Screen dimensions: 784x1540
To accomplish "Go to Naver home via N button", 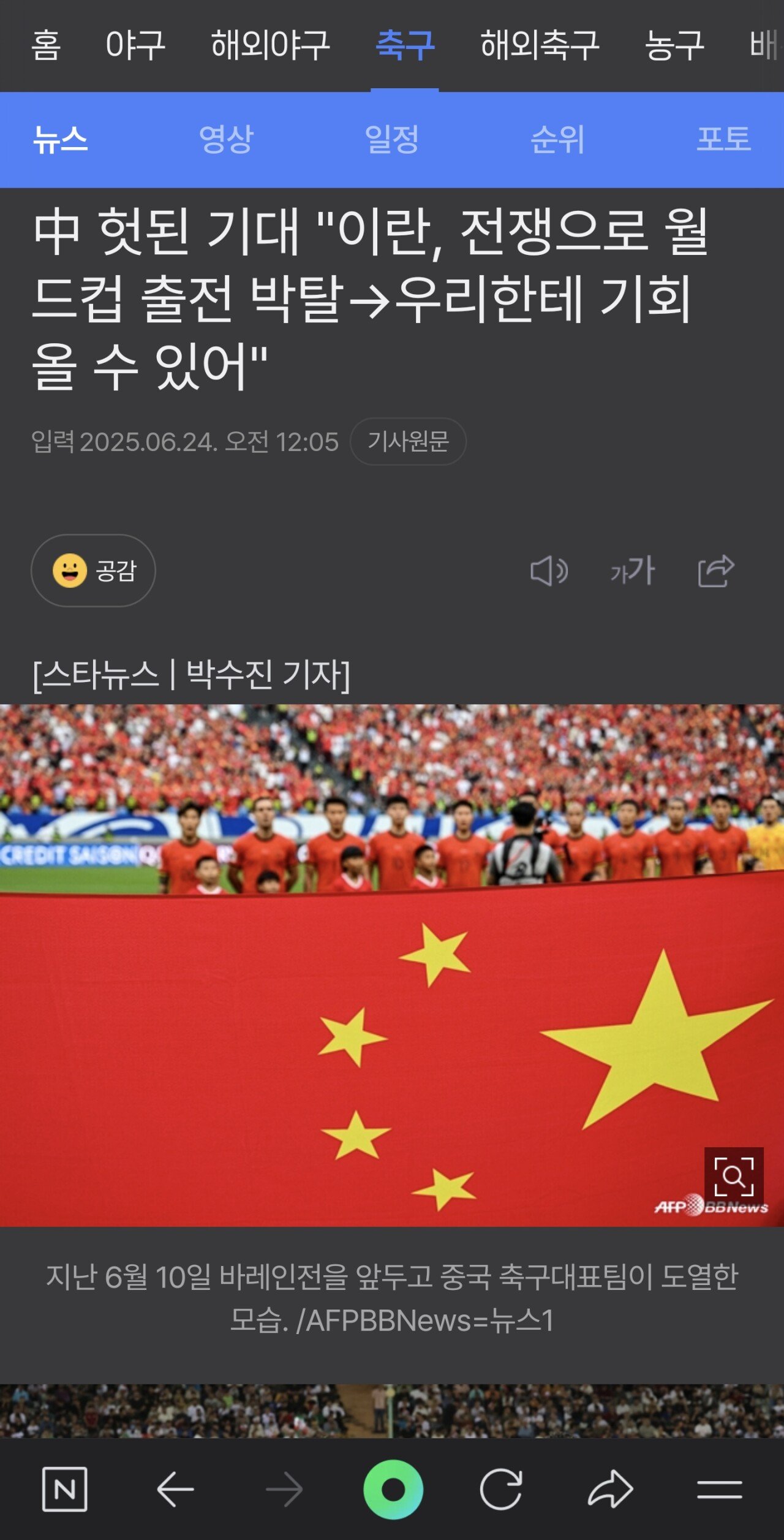I will [64, 1489].
